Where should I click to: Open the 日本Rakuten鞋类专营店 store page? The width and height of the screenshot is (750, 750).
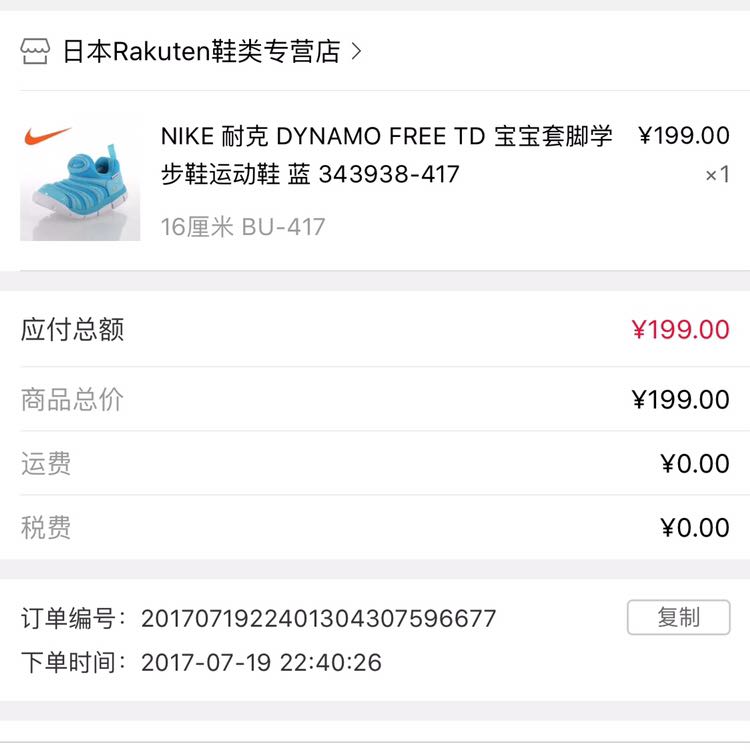(200, 51)
